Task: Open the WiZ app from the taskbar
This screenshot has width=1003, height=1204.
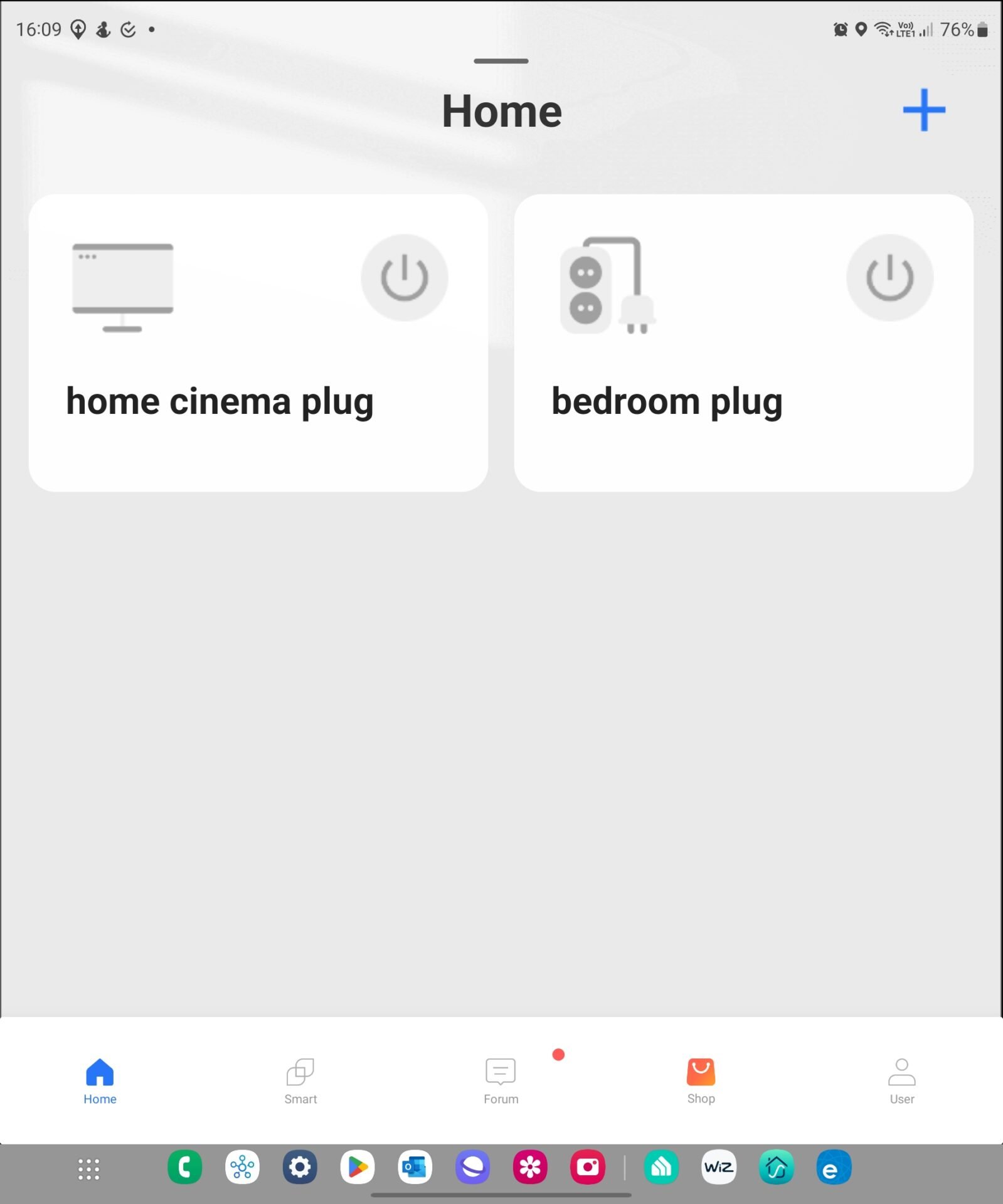Action: [x=718, y=1168]
